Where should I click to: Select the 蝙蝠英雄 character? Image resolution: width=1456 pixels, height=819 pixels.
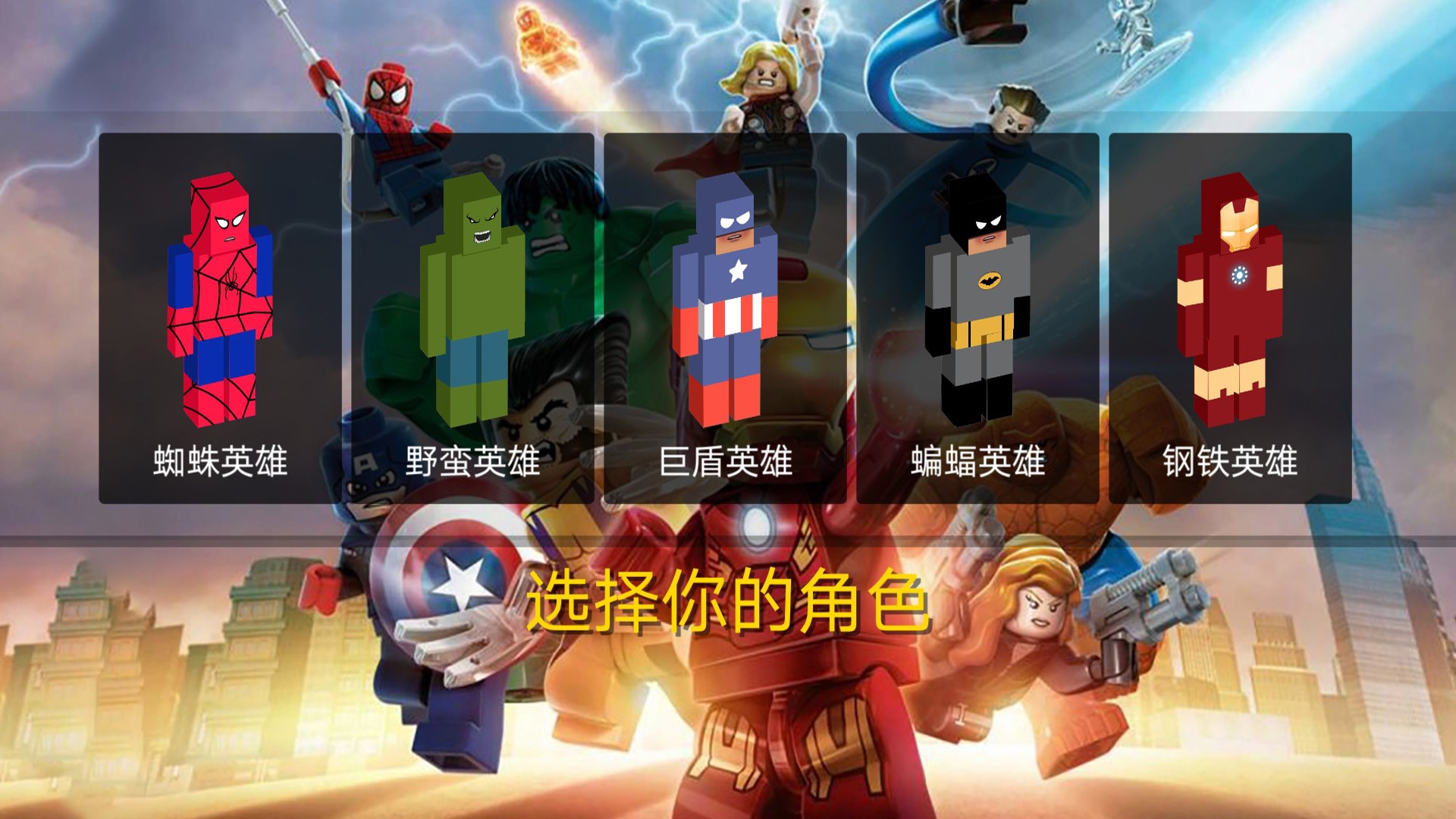(x=977, y=318)
